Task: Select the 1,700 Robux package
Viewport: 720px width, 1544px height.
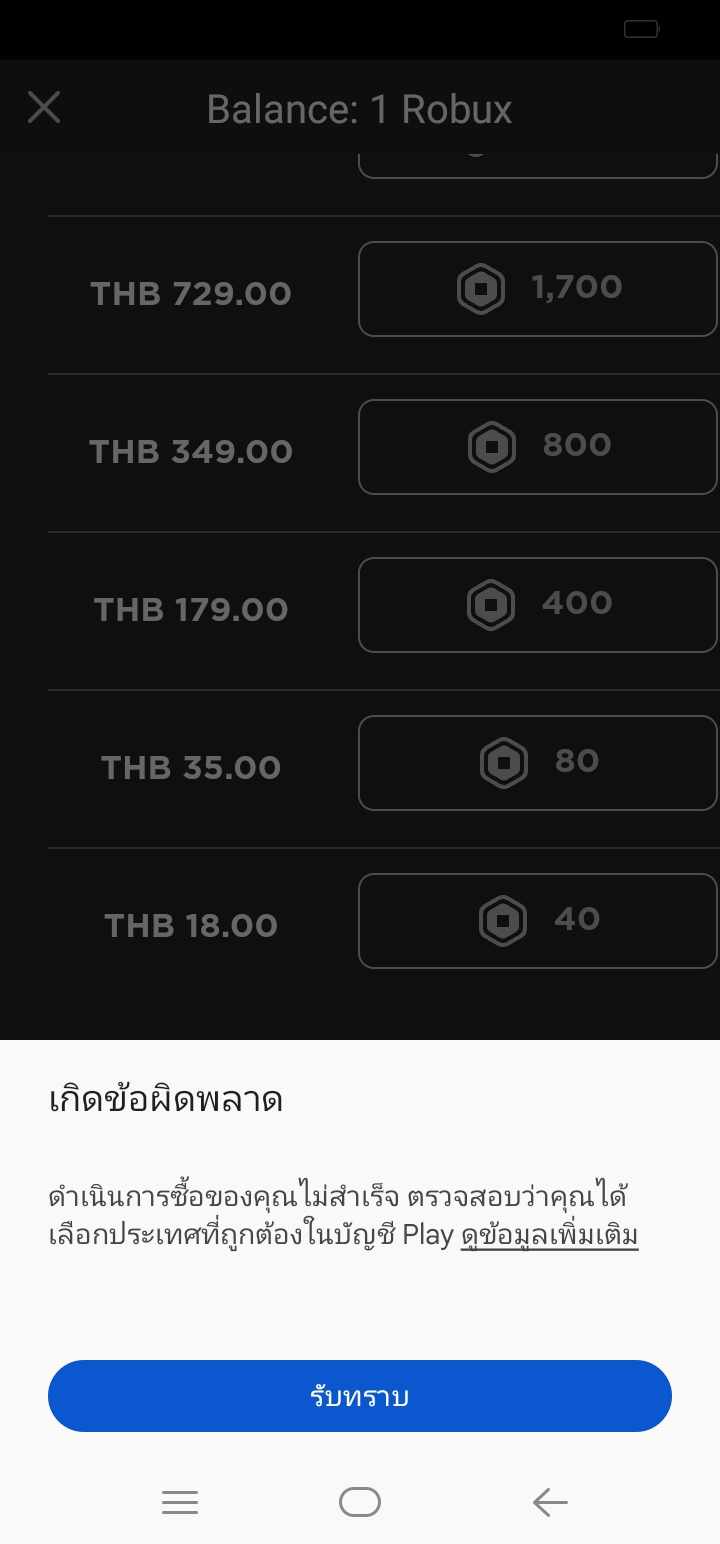Action: (538, 289)
